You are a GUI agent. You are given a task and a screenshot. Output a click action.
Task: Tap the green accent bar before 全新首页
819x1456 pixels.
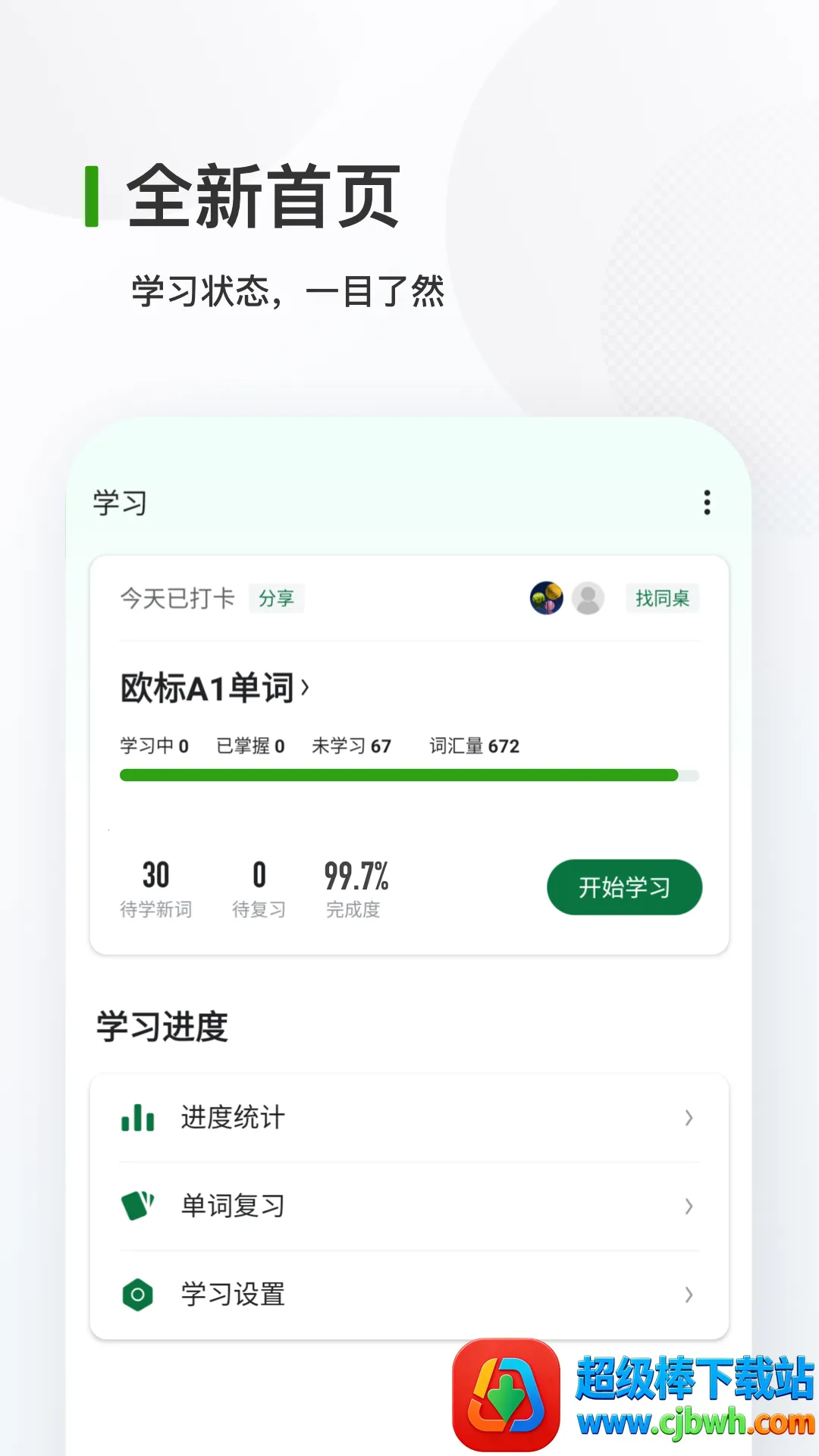[x=93, y=195]
